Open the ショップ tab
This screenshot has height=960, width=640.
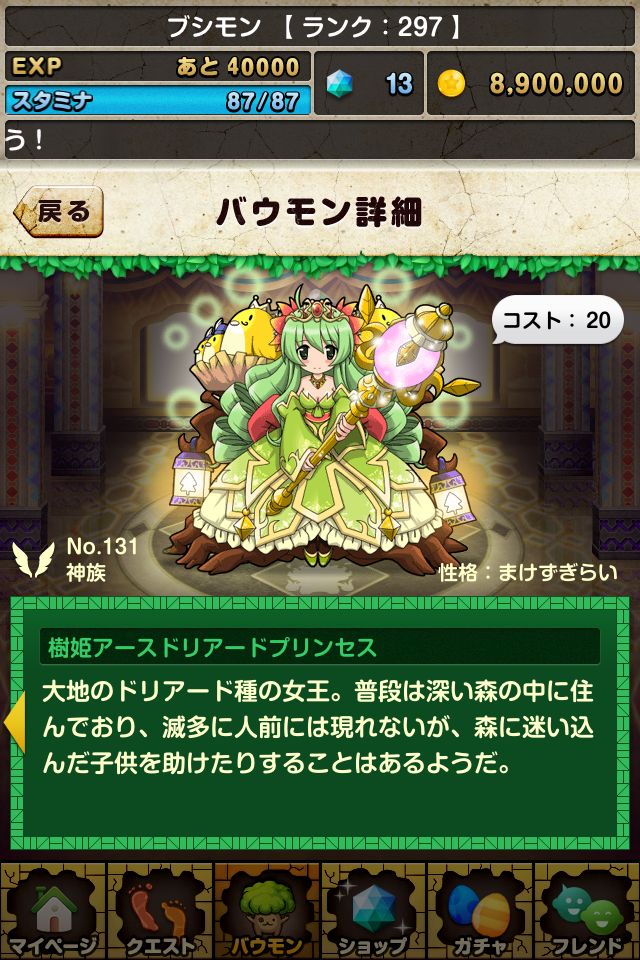374,911
